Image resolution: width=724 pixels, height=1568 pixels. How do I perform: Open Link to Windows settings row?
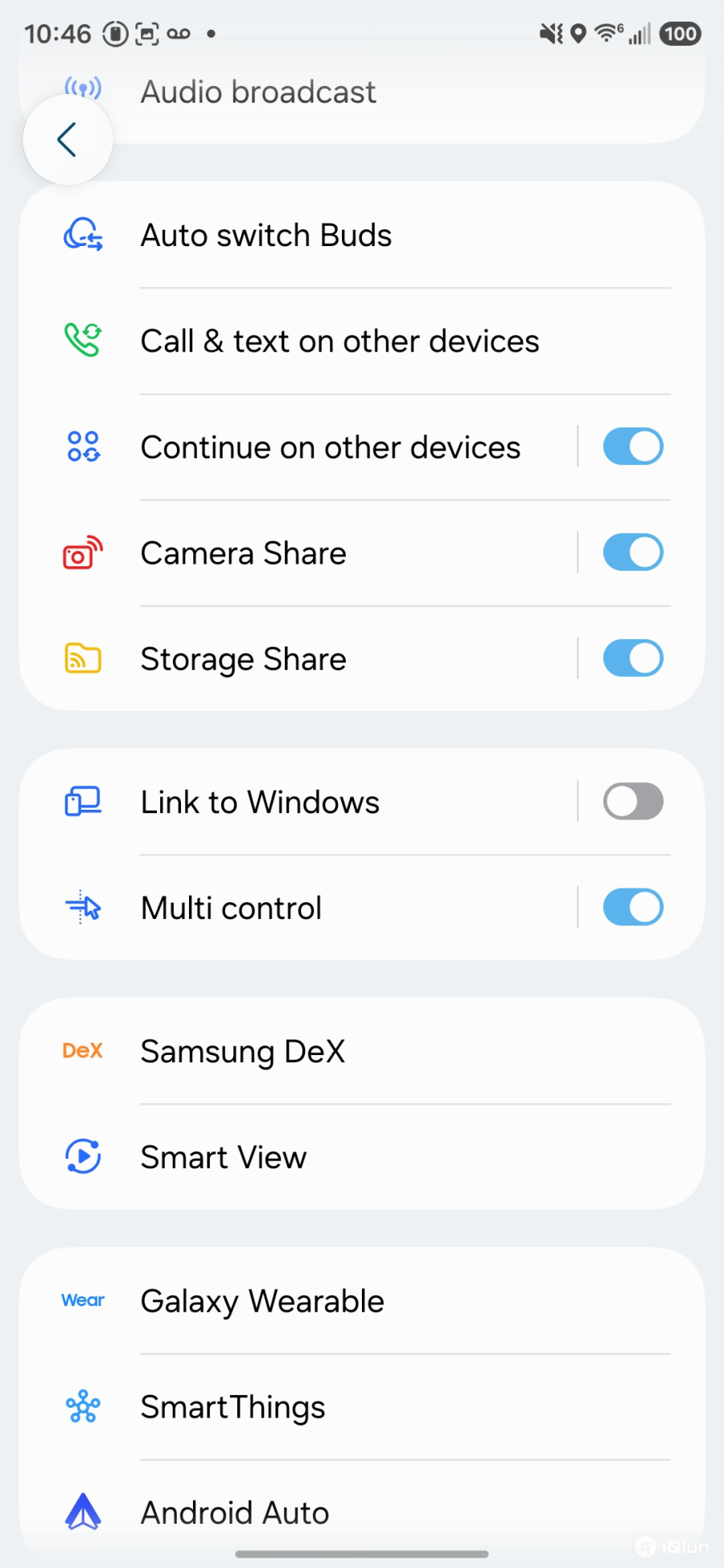click(322, 802)
